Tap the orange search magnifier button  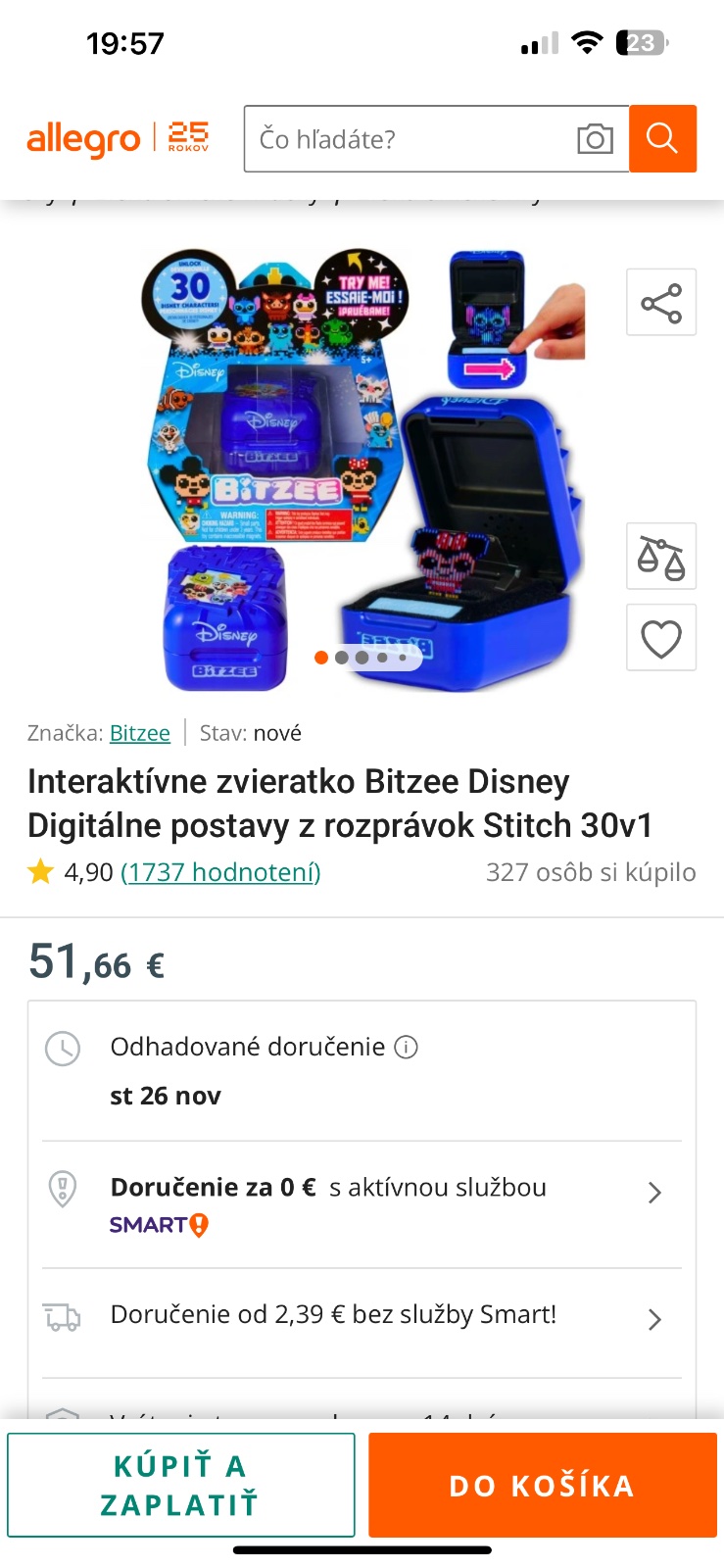[x=662, y=139]
